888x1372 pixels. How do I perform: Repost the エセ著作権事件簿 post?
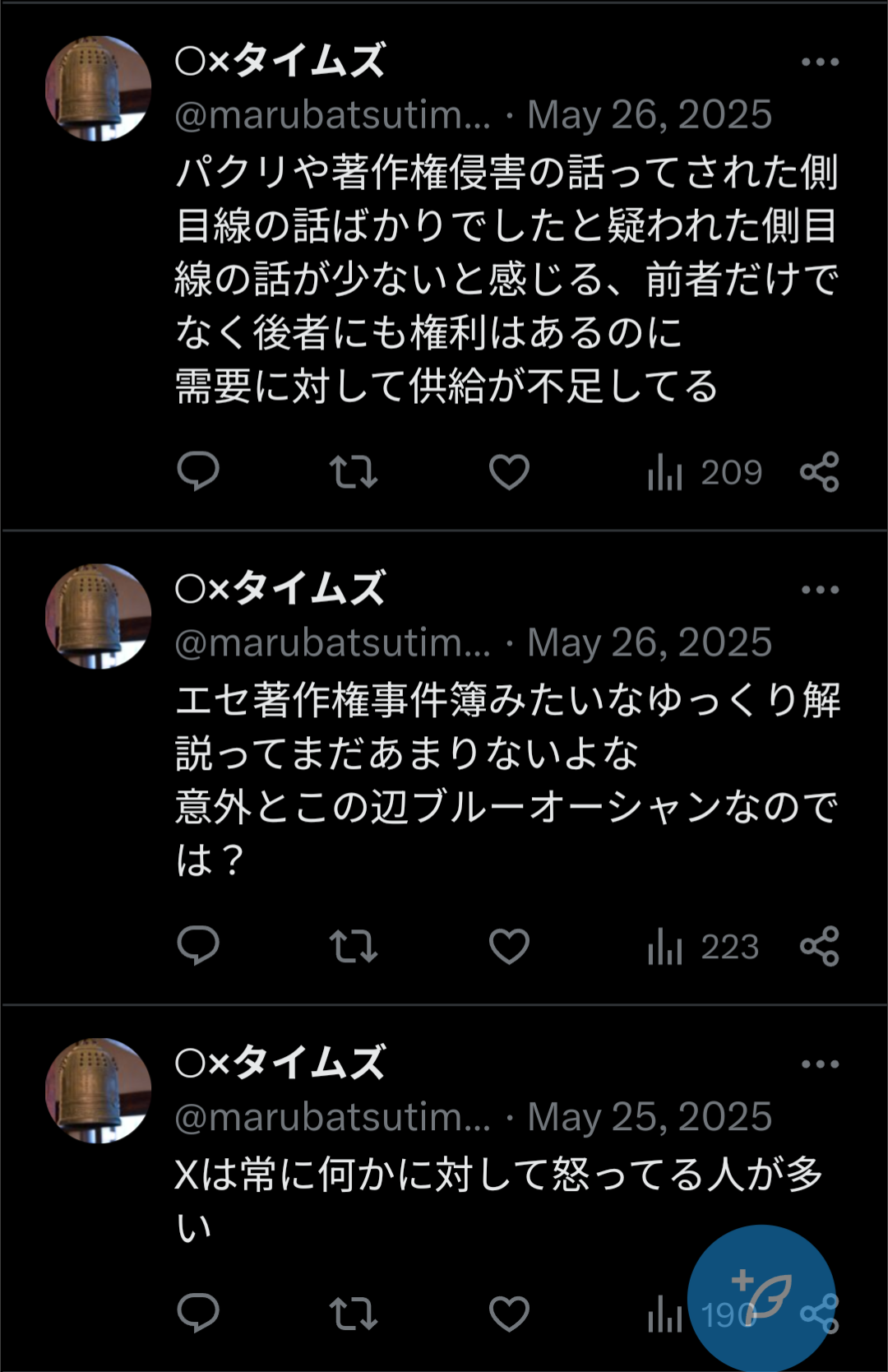354,947
